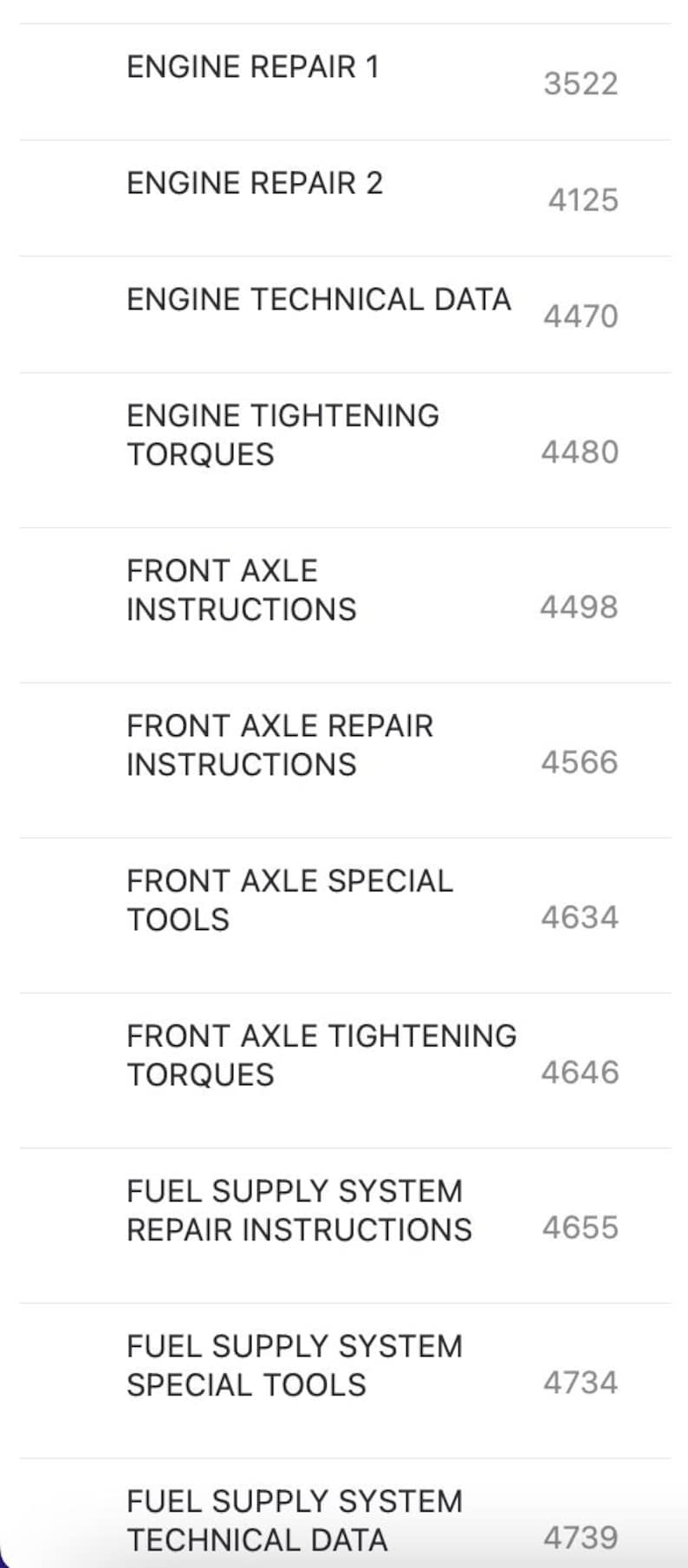Jump to FUEL SUPPLY SYSTEM SPECIAL TOOLS
Screen dimensions: 688x1568
[x=295, y=1366]
